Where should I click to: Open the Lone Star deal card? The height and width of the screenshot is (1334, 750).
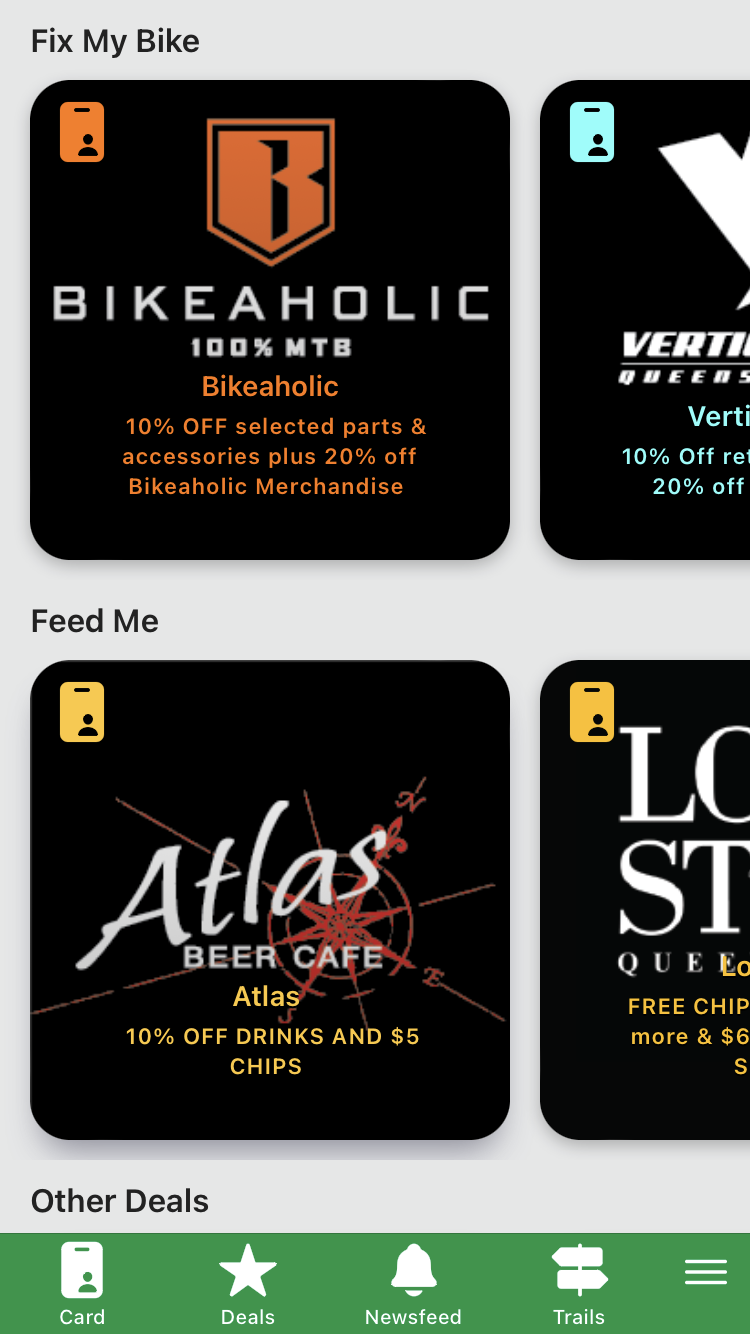coord(645,900)
